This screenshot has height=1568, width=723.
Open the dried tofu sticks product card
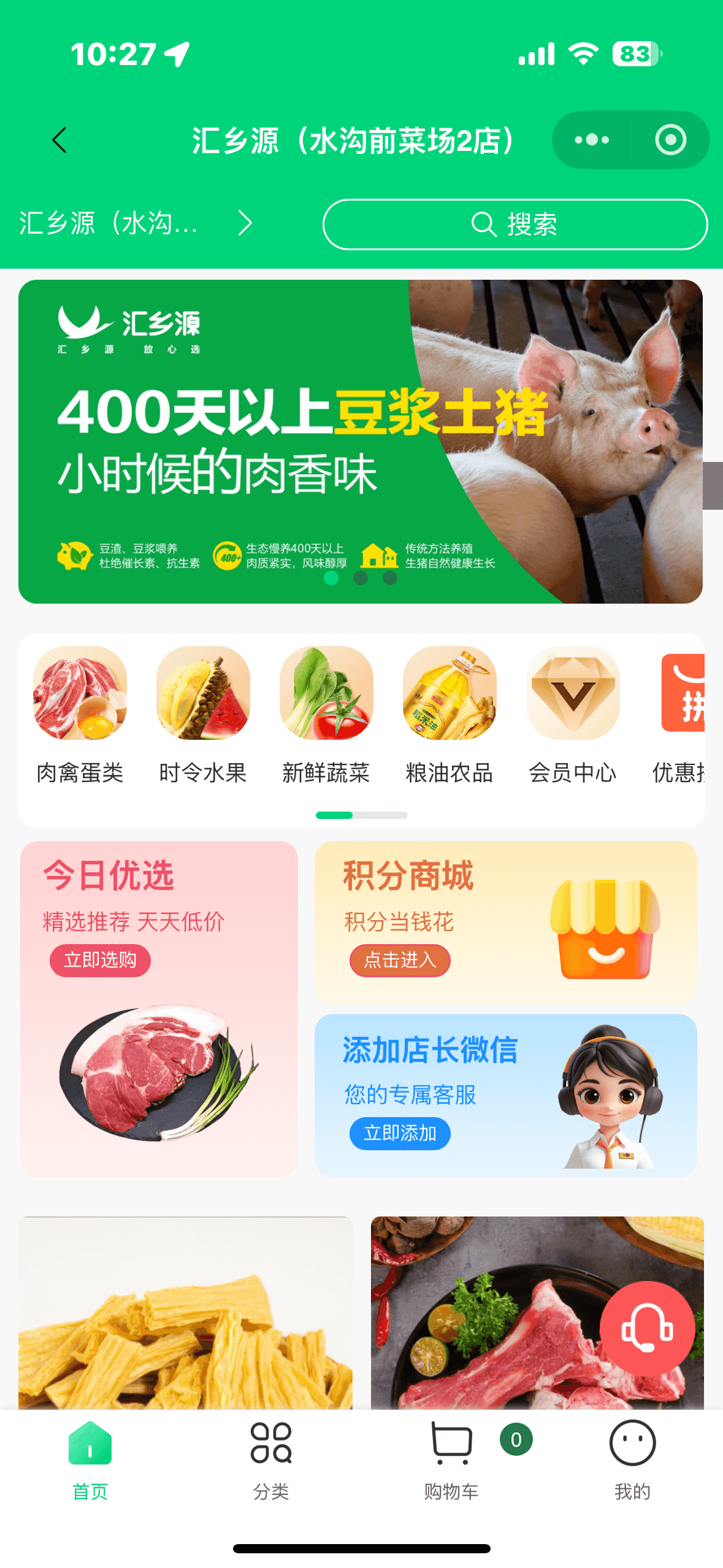185,1313
